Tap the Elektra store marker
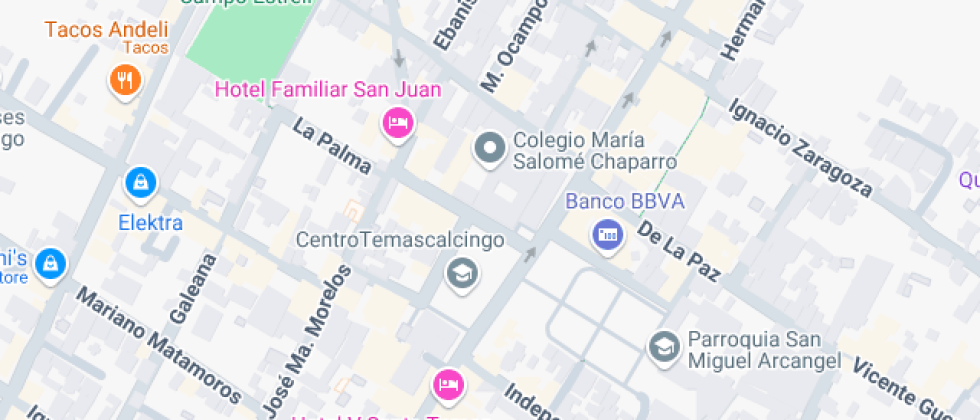Image resolution: width=980 pixels, height=420 pixels. click(141, 183)
